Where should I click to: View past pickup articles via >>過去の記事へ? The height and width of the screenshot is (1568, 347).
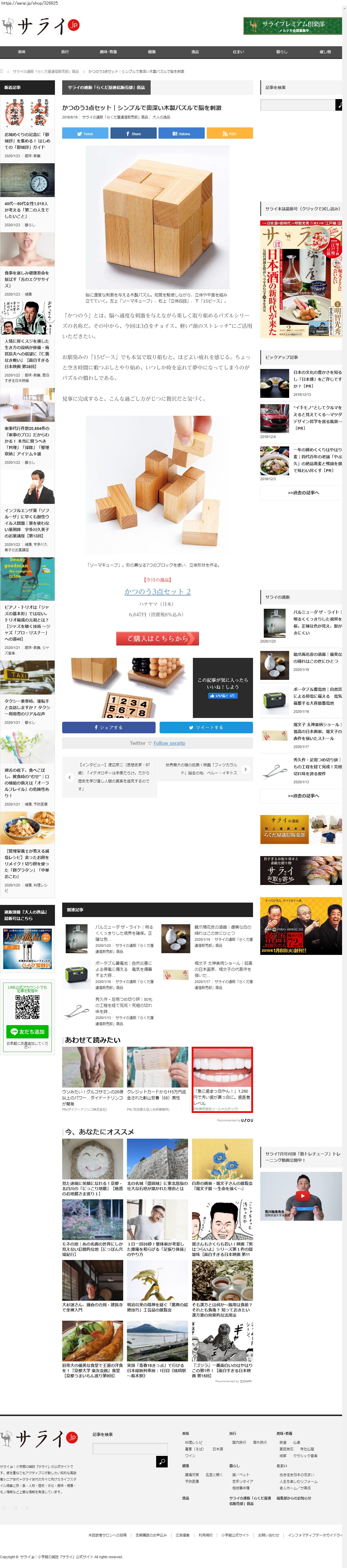[302, 492]
